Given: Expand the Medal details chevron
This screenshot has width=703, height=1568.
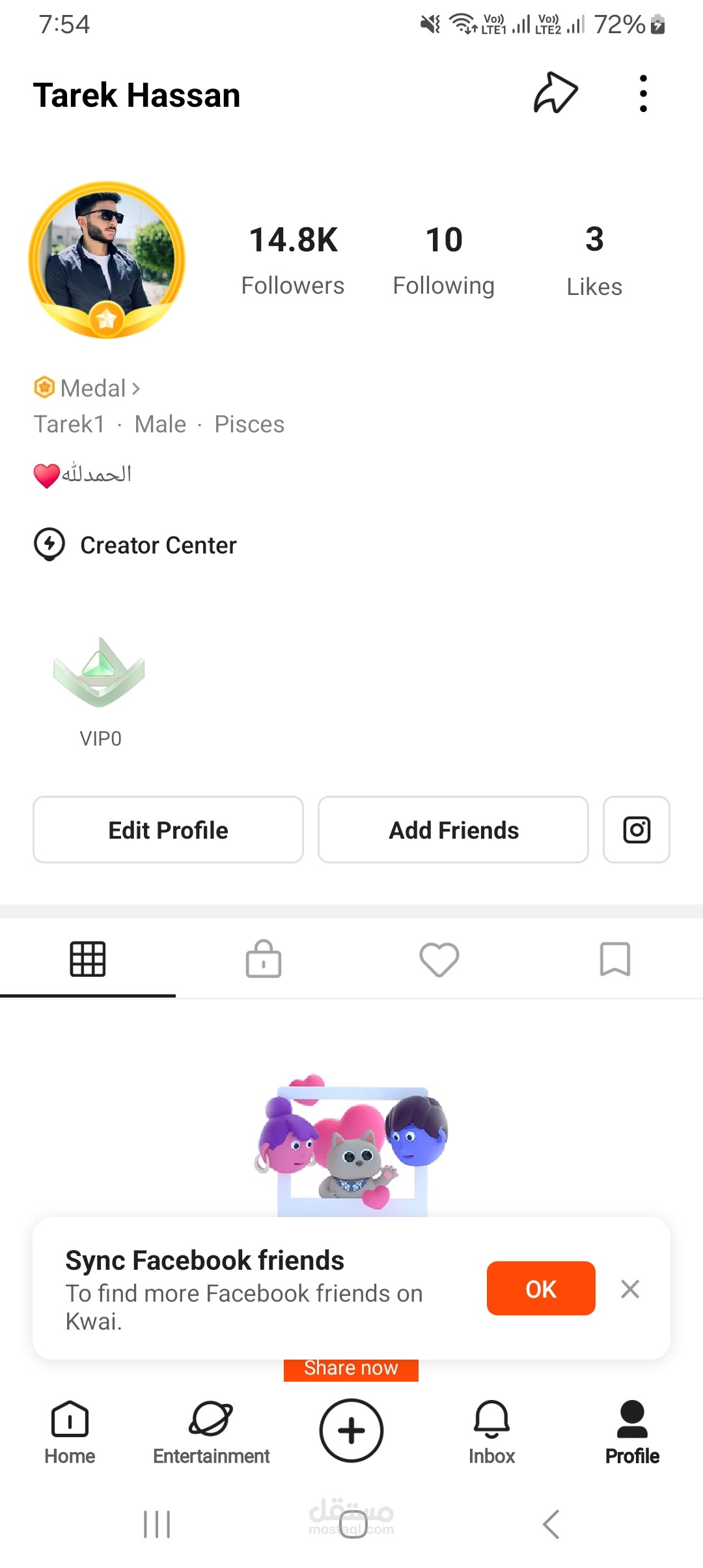Looking at the screenshot, I should [137, 388].
